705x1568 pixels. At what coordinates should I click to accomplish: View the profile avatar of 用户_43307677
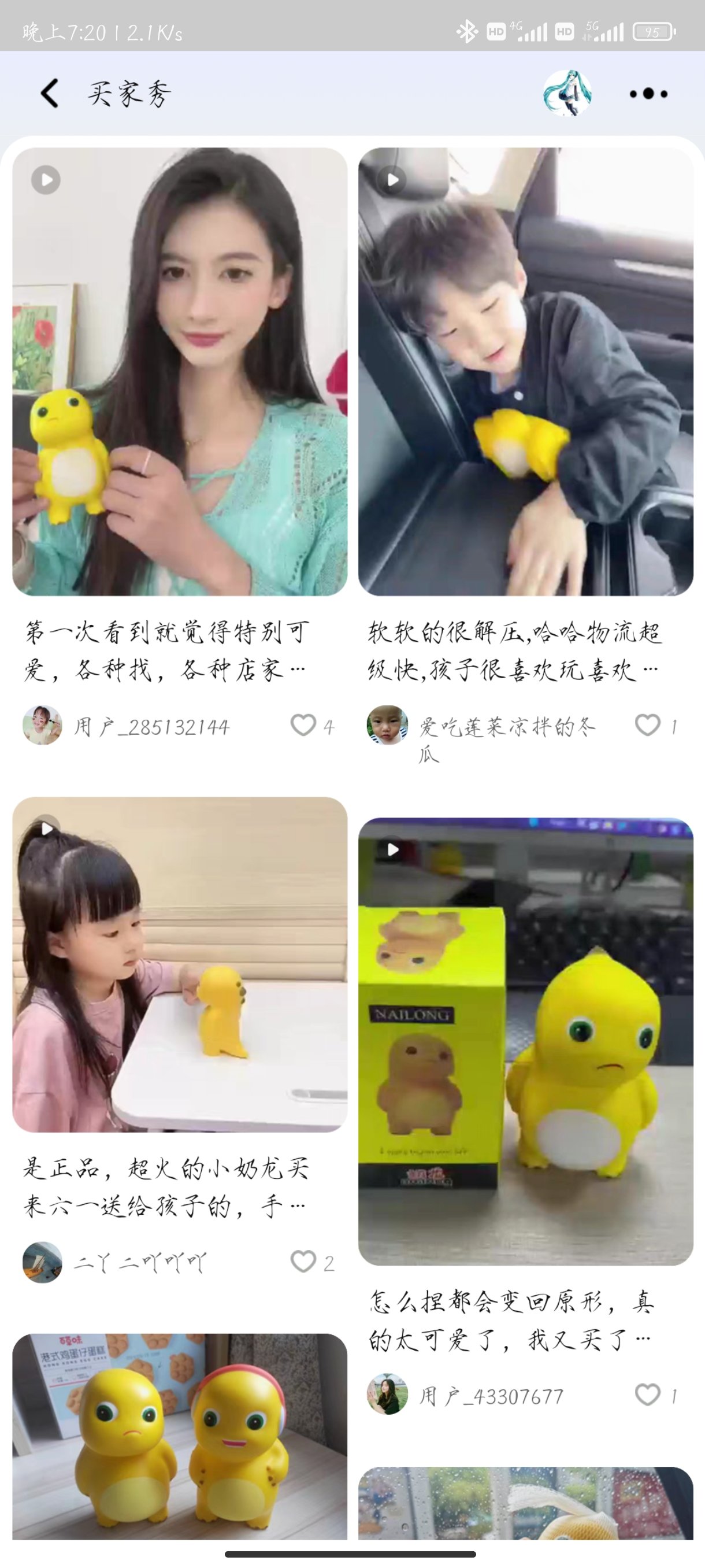[x=387, y=1395]
